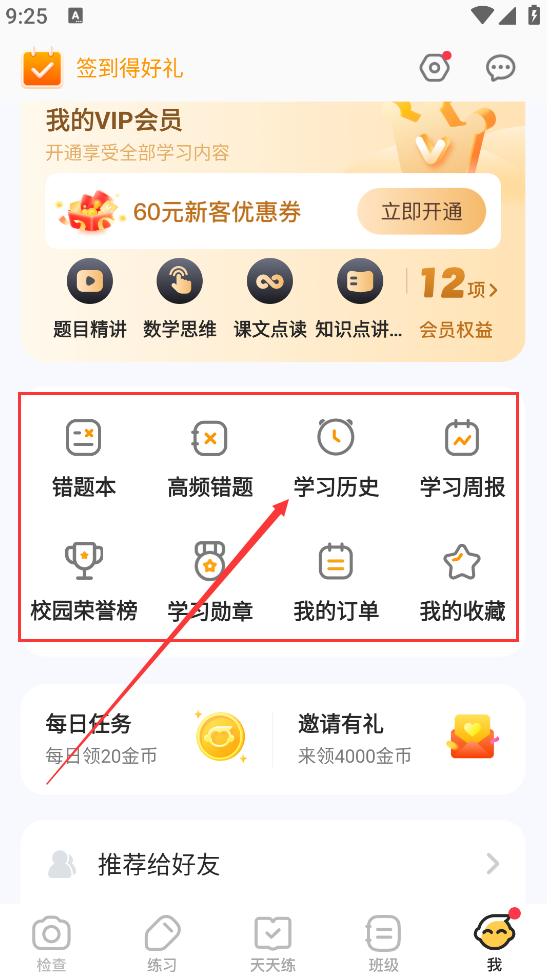This screenshot has width=547, height=977.
Task: Open 课文点读 feature
Action: pos(270,298)
